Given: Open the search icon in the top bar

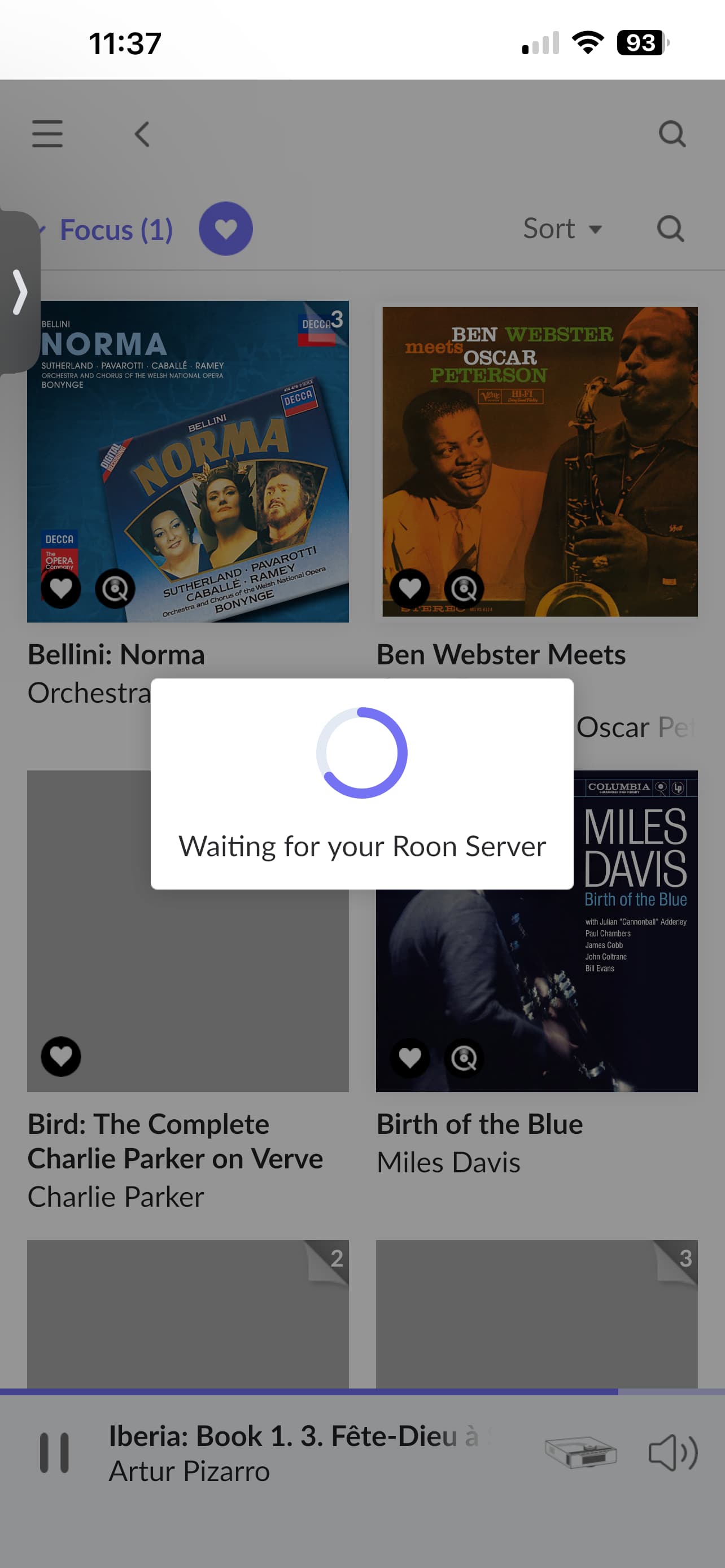Looking at the screenshot, I should point(672,134).
